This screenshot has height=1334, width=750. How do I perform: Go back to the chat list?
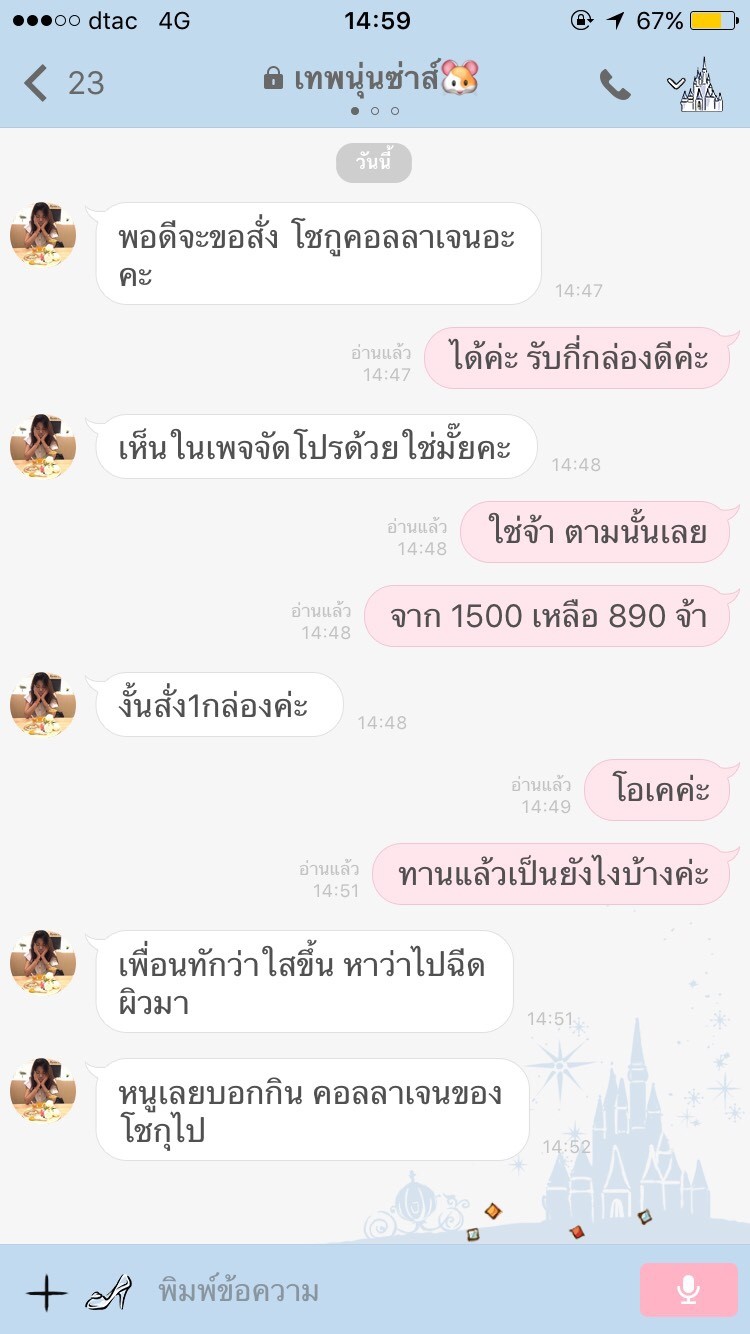[38, 83]
